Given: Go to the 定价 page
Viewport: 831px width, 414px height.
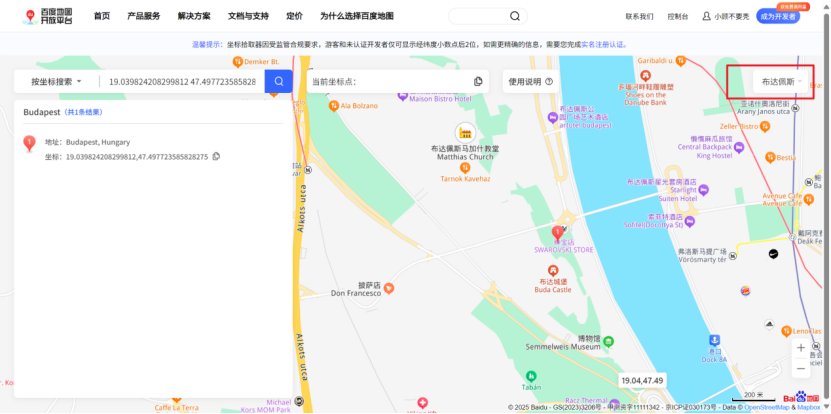Looking at the screenshot, I should coord(294,16).
